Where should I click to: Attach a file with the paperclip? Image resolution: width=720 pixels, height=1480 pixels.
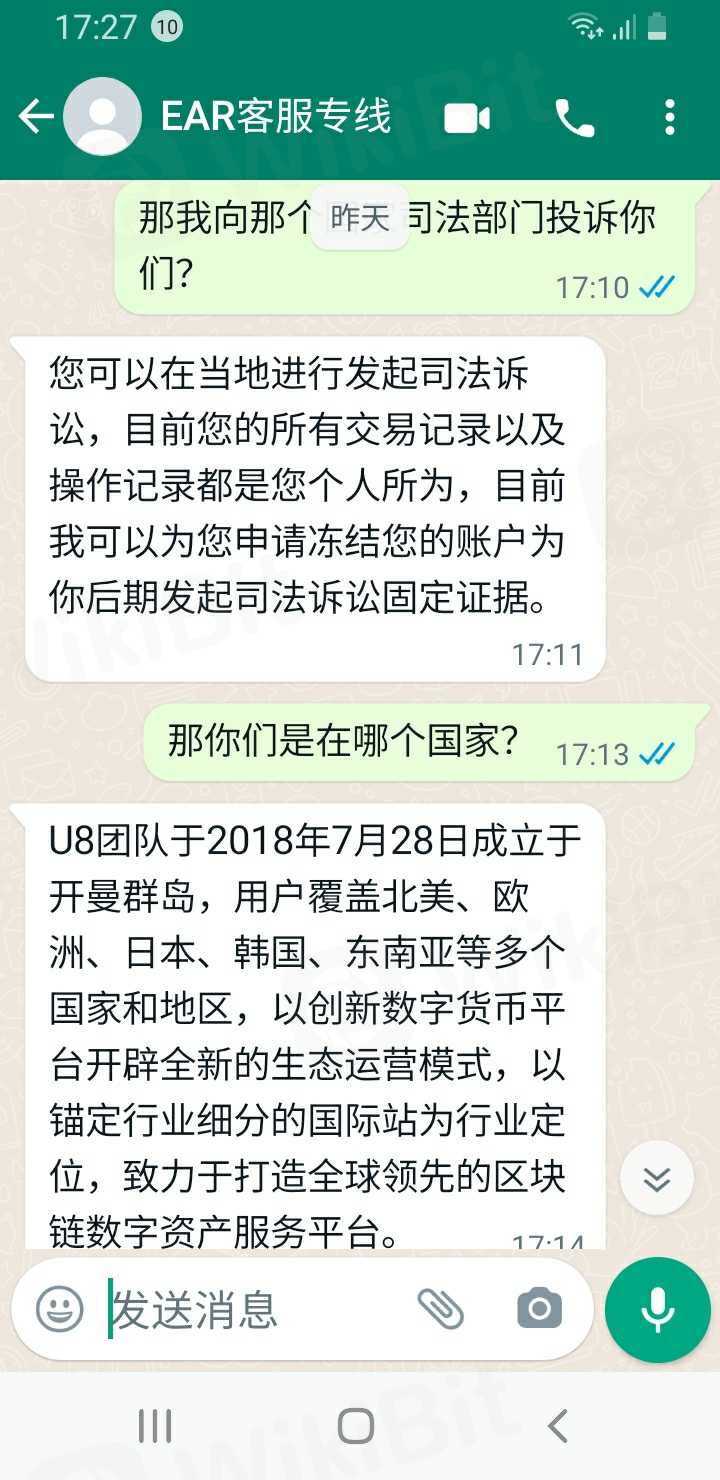[440, 1308]
